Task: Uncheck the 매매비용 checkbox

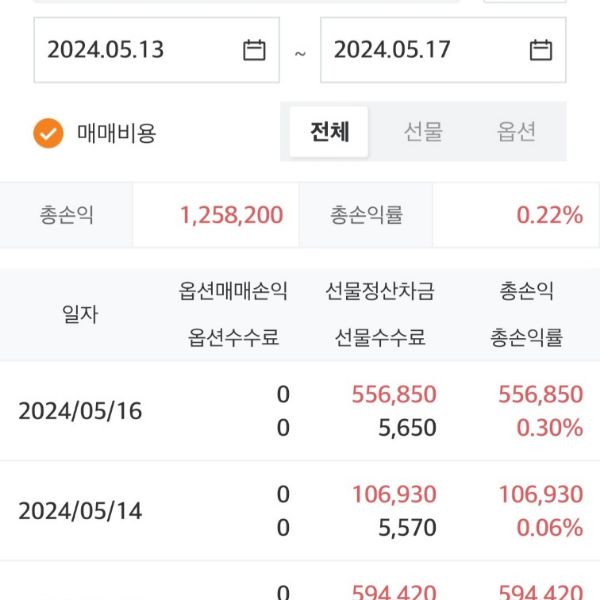Action: [x=48, y=132]
